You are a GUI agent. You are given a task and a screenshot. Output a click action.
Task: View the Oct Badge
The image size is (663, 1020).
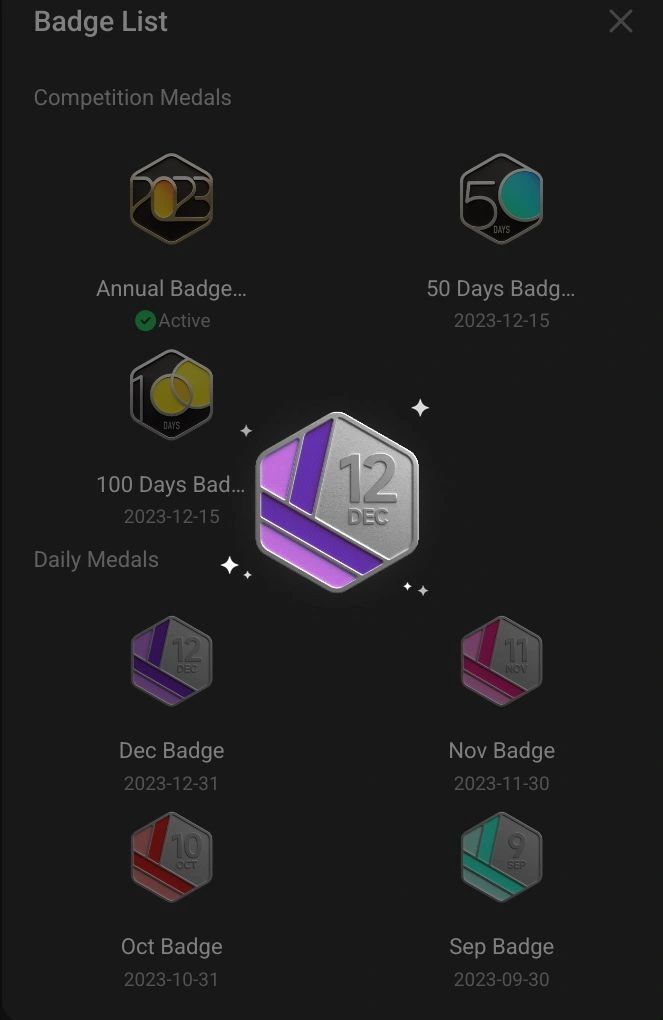coord(171,857)
